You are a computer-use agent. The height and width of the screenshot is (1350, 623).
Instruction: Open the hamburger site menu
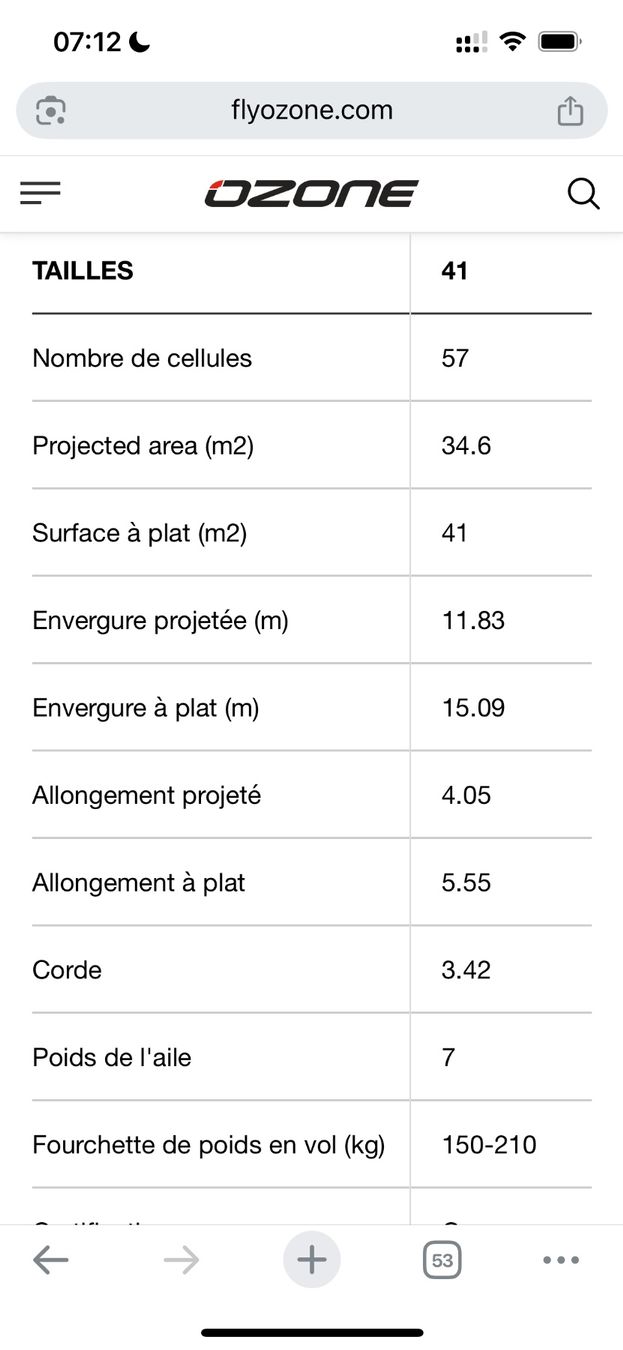(x=40, y=193)
